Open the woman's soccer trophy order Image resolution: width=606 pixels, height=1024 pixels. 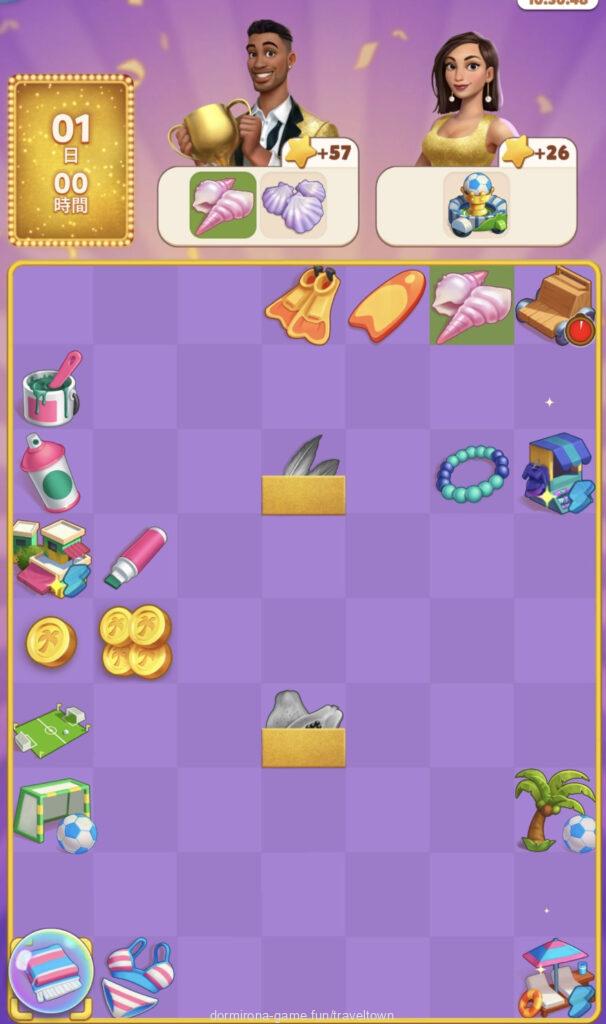pyautogui.click(x=476, y=205)
